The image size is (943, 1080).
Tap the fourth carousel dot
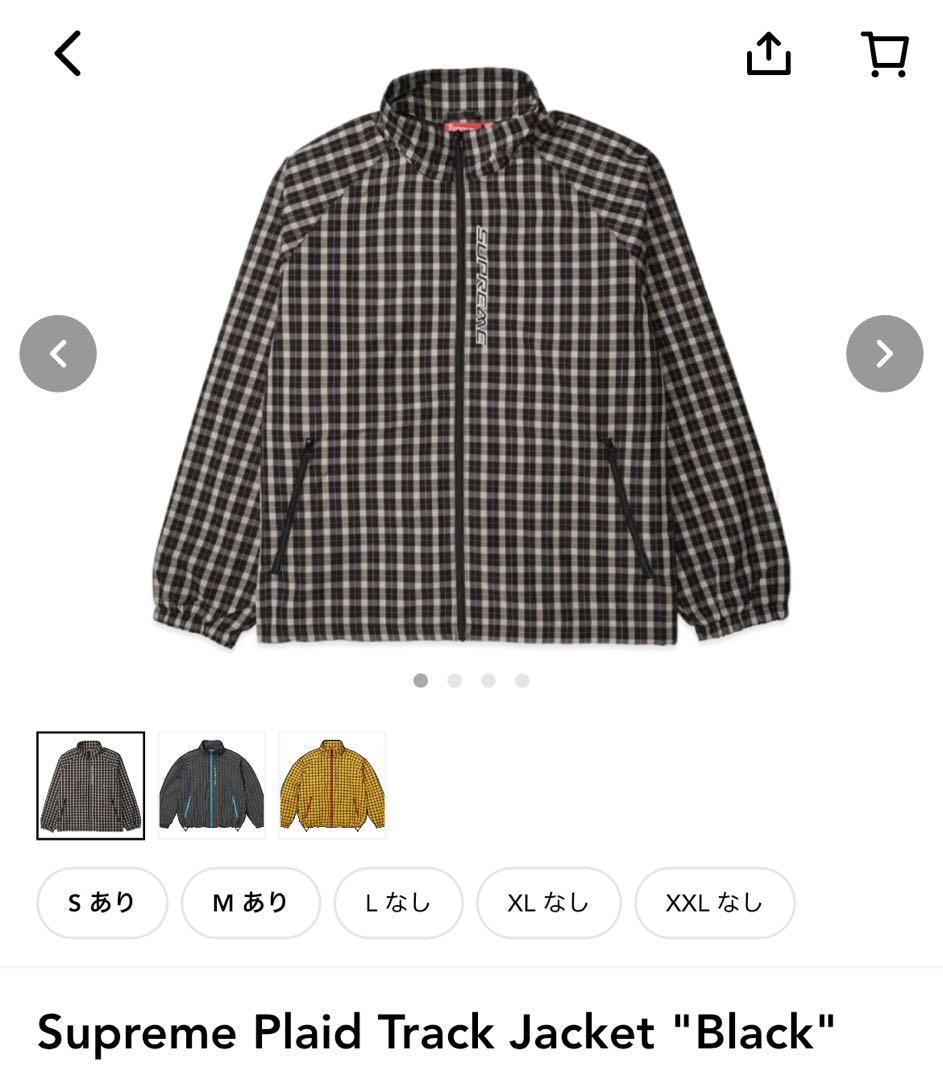(521, 680)
